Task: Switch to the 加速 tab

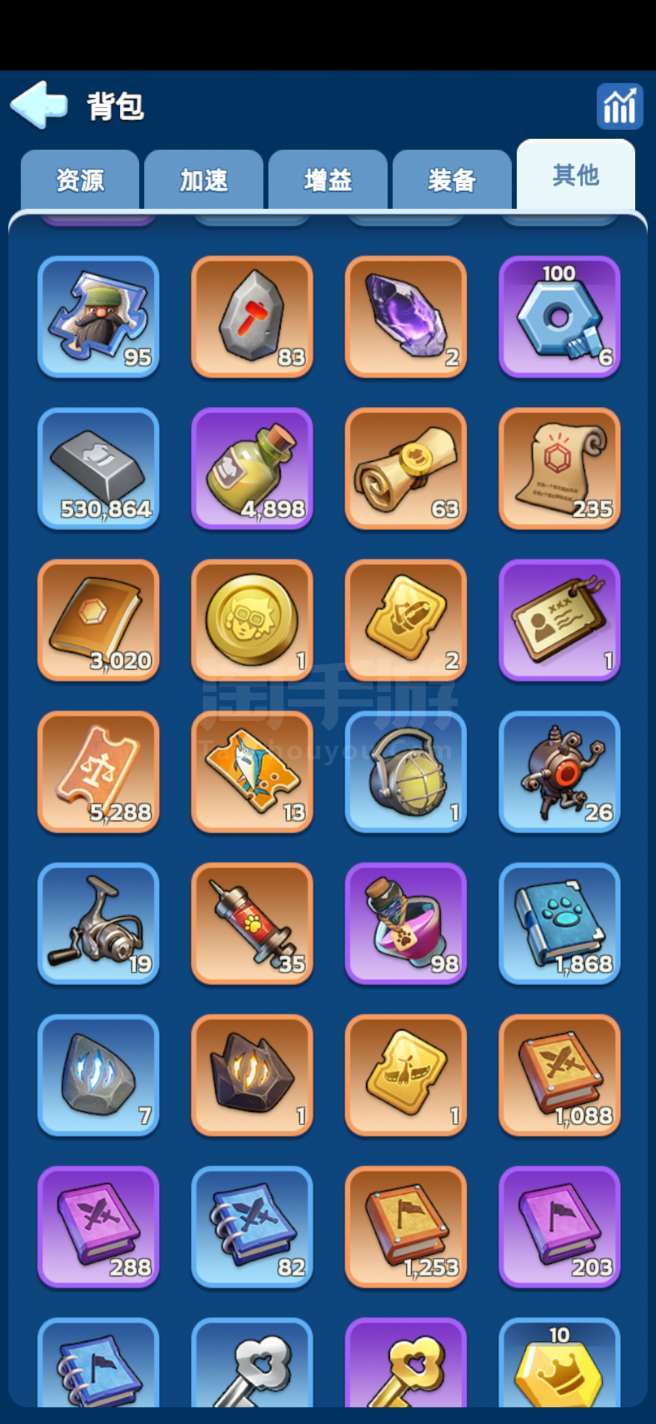Action: (x=204, y=180)
